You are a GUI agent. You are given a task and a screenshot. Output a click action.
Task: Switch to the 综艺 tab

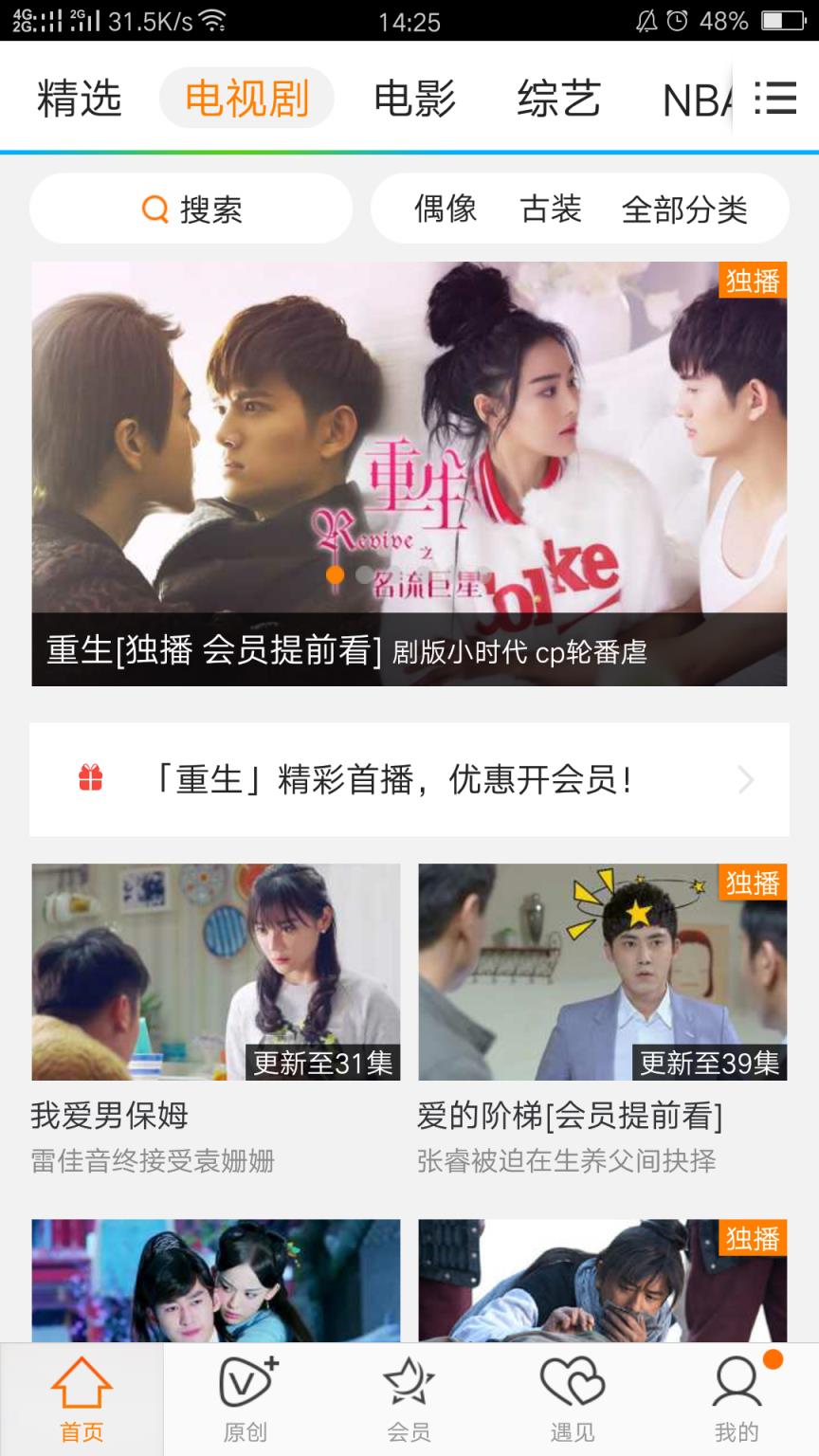coord(559,99)
